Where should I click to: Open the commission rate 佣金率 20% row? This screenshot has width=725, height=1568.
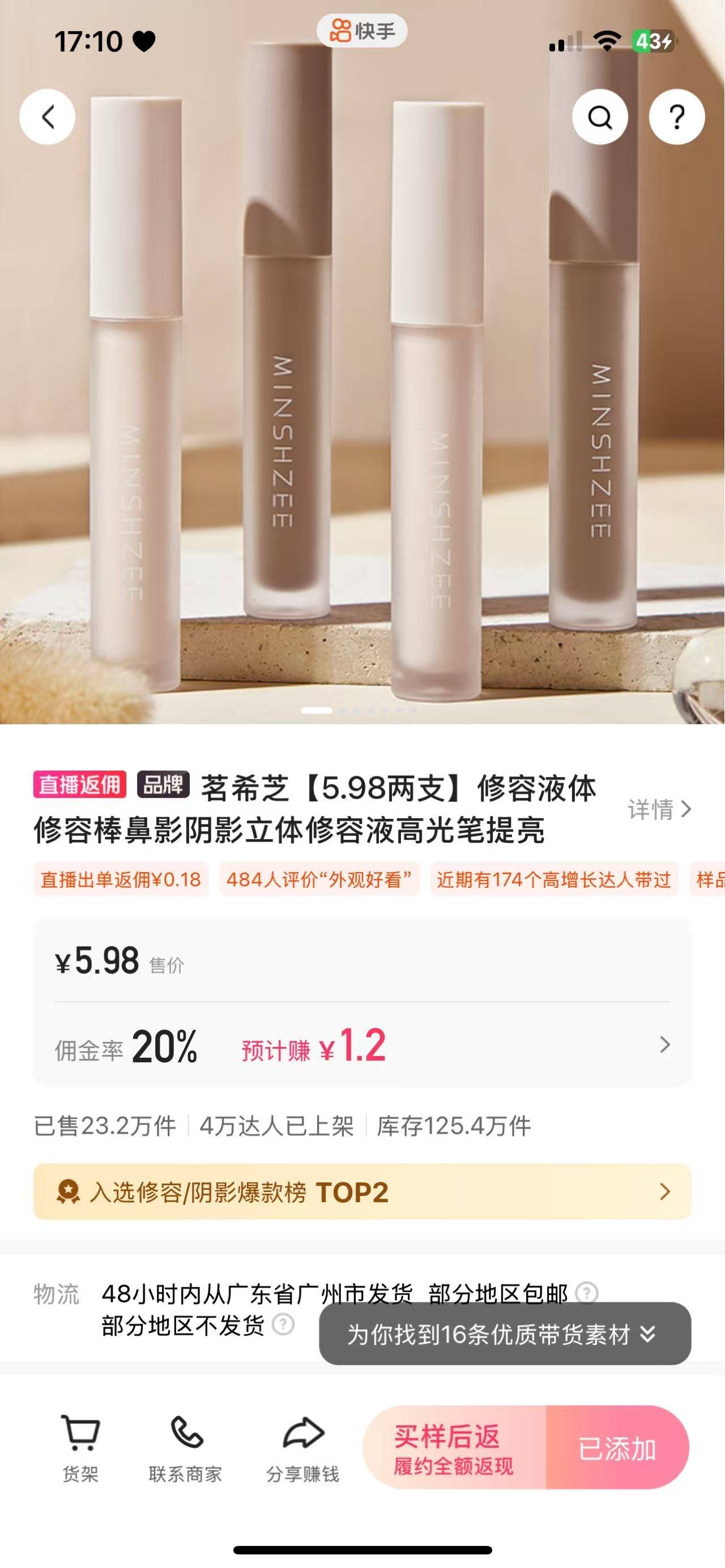(x=362, y=1046)
